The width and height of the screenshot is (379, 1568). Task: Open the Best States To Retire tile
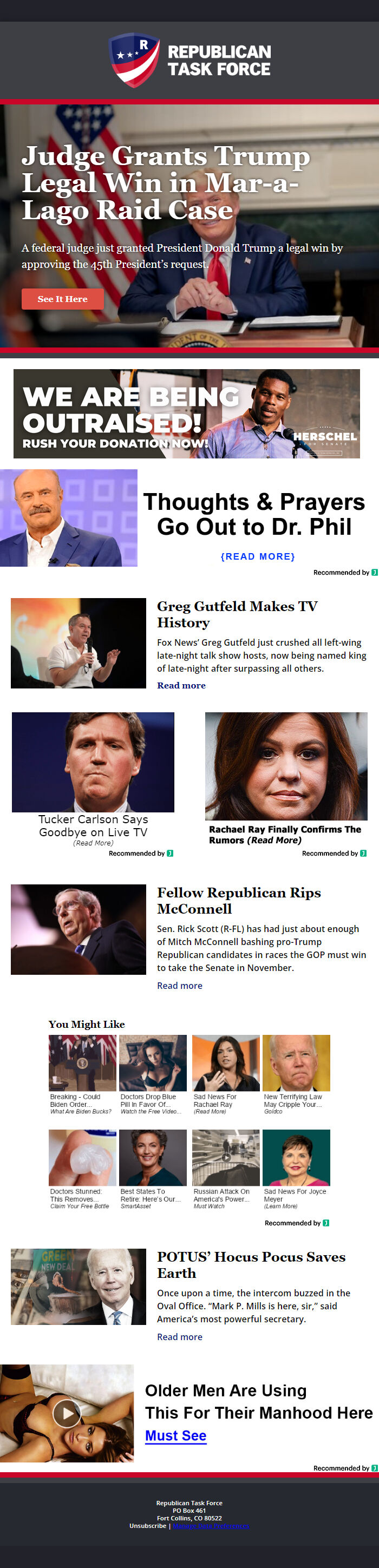pos(152,1168)
